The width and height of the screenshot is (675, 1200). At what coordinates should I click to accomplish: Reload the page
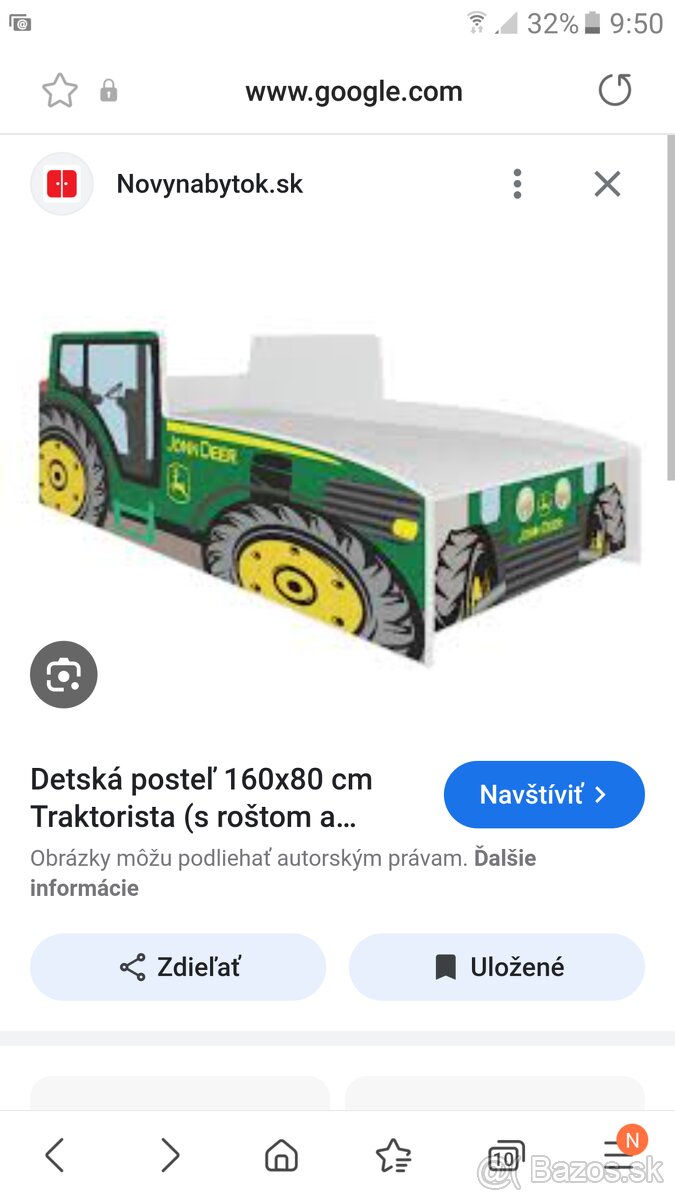615,91
